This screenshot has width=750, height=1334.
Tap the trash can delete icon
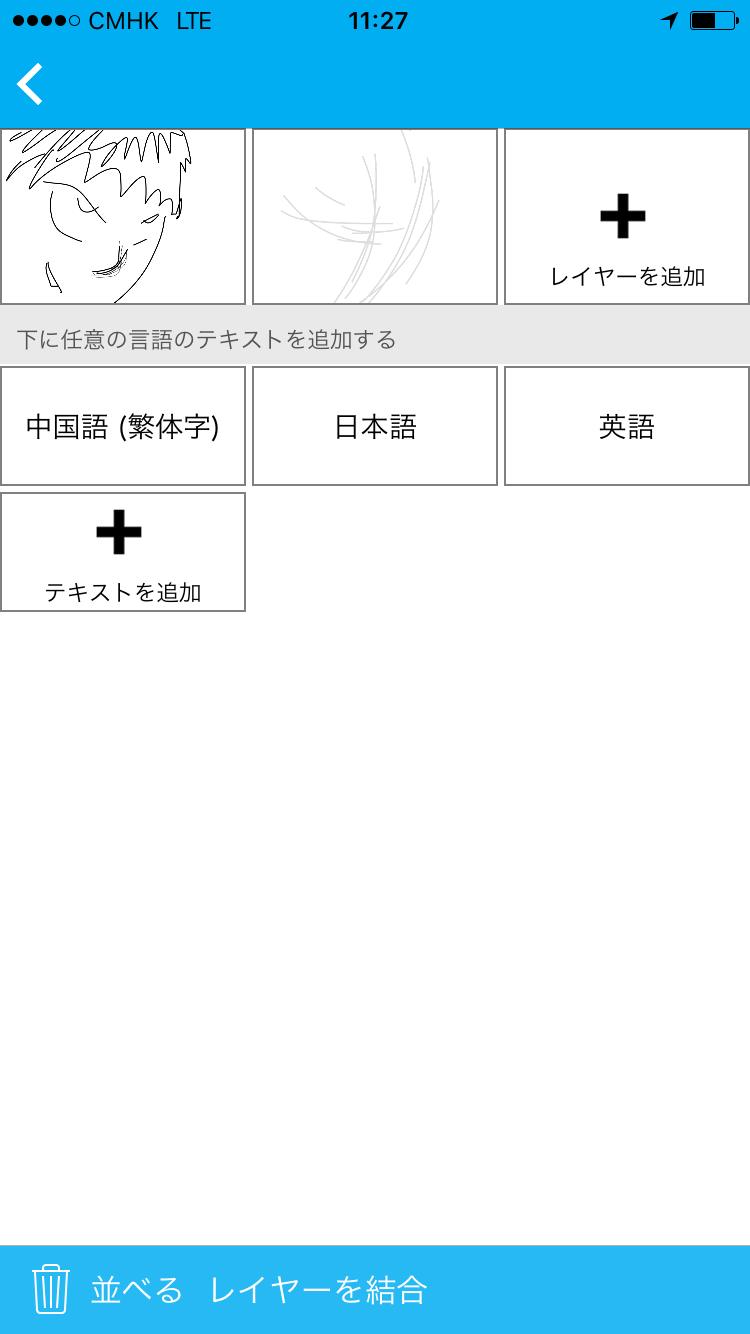[x=50, y=1289]
